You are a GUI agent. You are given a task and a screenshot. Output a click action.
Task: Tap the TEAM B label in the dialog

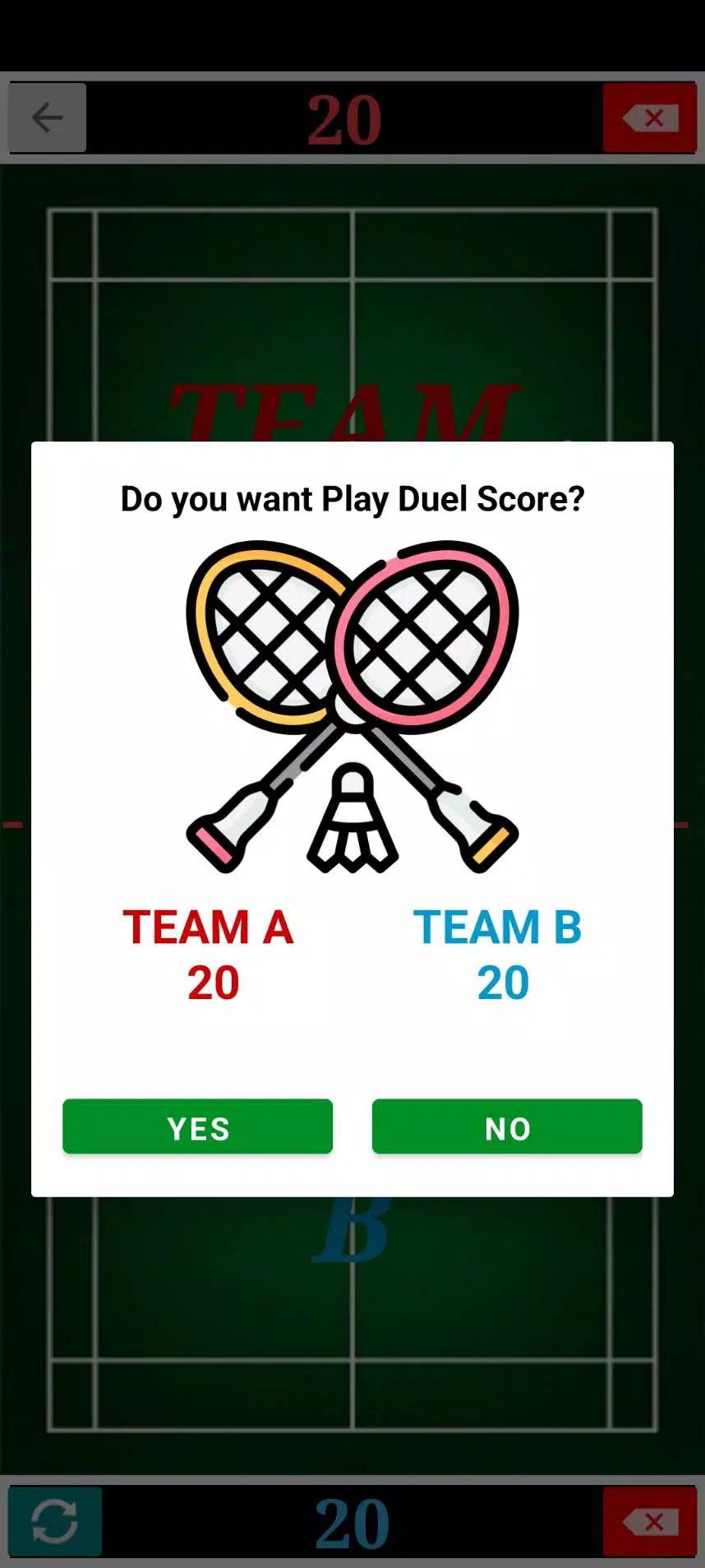tap(500, 927)
